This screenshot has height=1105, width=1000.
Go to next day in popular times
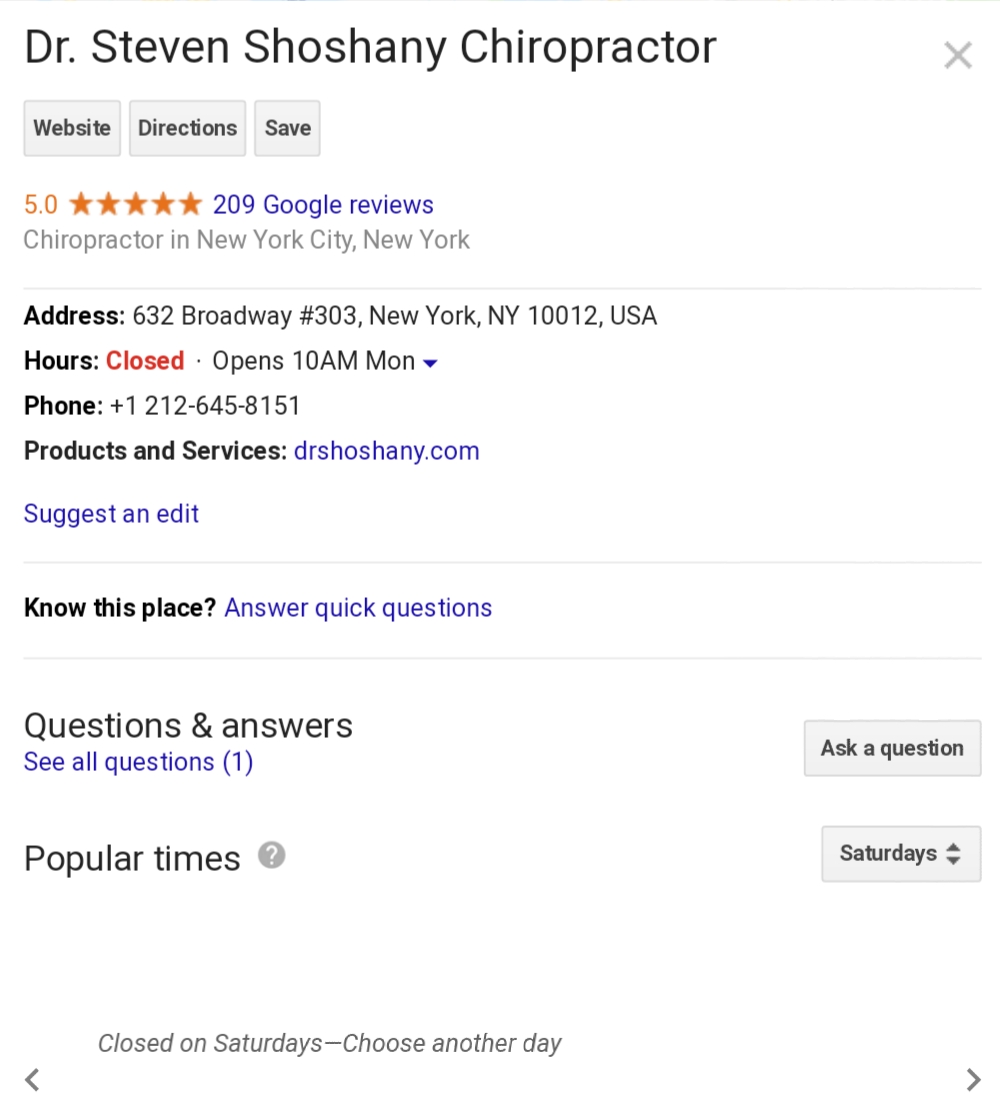(973, 1079)
